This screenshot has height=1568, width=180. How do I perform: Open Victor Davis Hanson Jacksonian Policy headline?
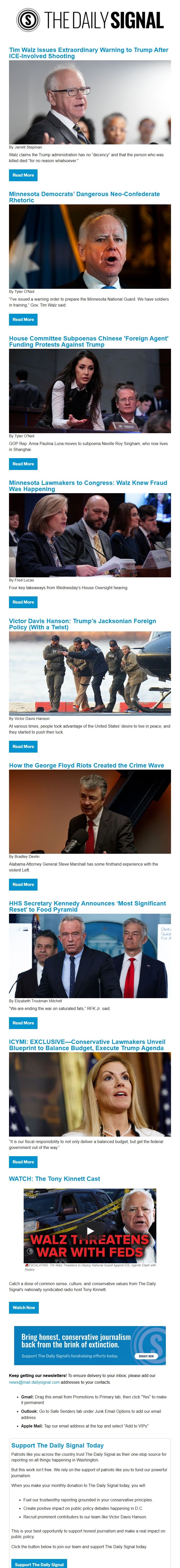pos(82,624)
